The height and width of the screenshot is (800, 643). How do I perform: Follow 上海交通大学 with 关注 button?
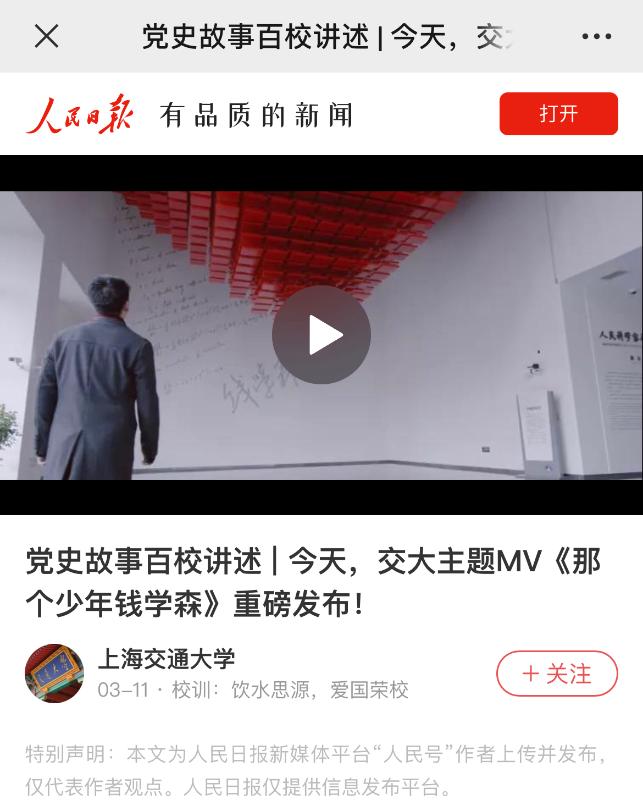click(557, 674)
